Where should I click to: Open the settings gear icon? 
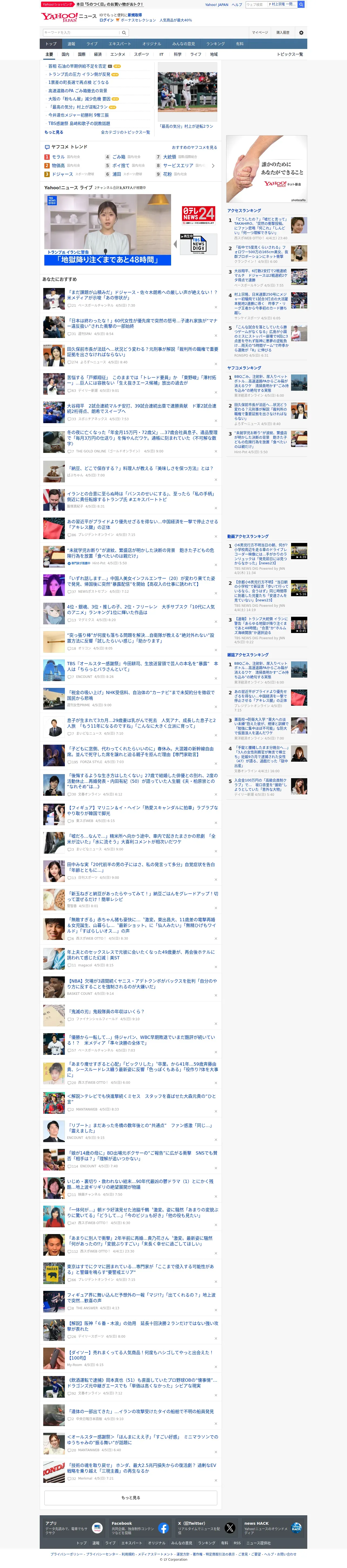click(301, 32)
